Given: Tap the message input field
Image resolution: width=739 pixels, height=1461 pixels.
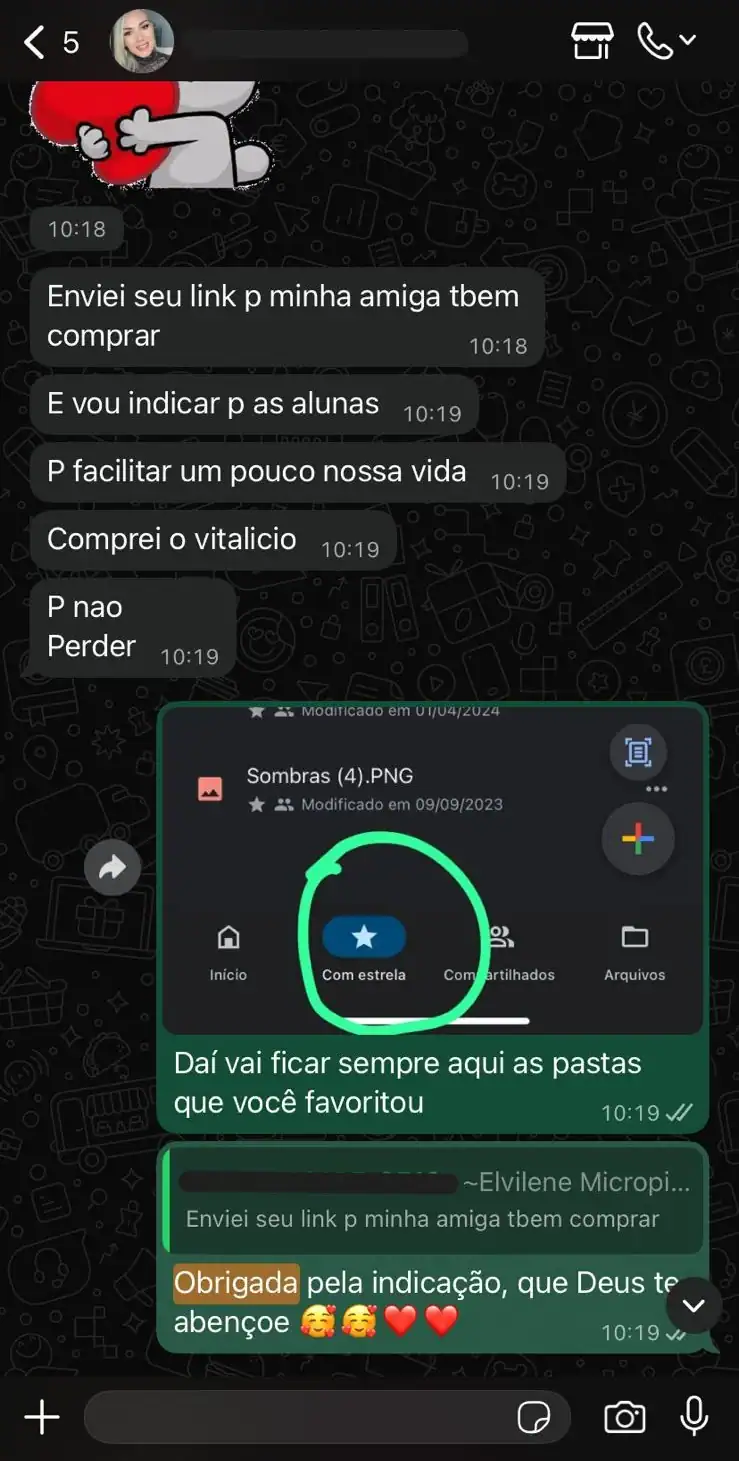Looking at the screenshot, I should click(x=300, y=1416).
